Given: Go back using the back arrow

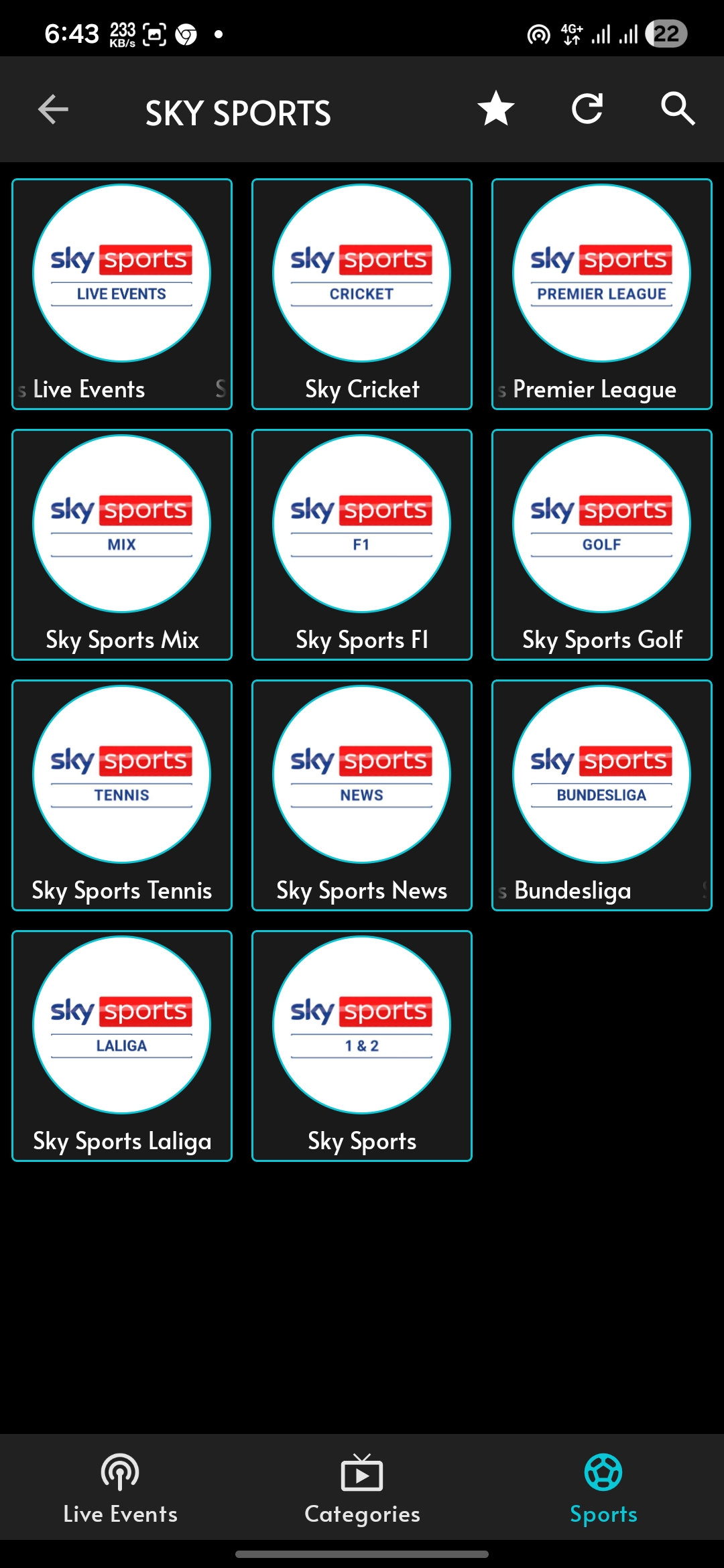Looking at the screenshot, I should [x=52, y=110].
